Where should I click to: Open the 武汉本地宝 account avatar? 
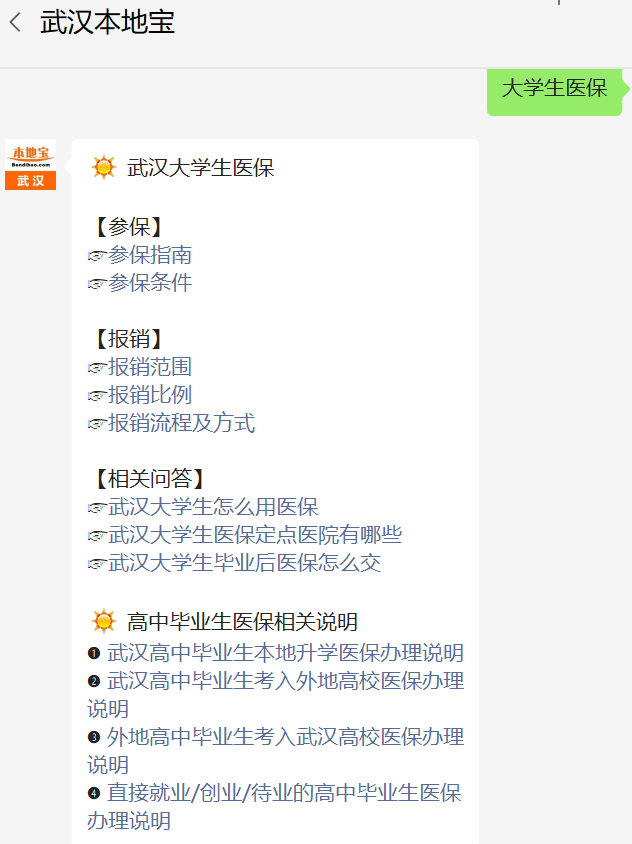30,165
